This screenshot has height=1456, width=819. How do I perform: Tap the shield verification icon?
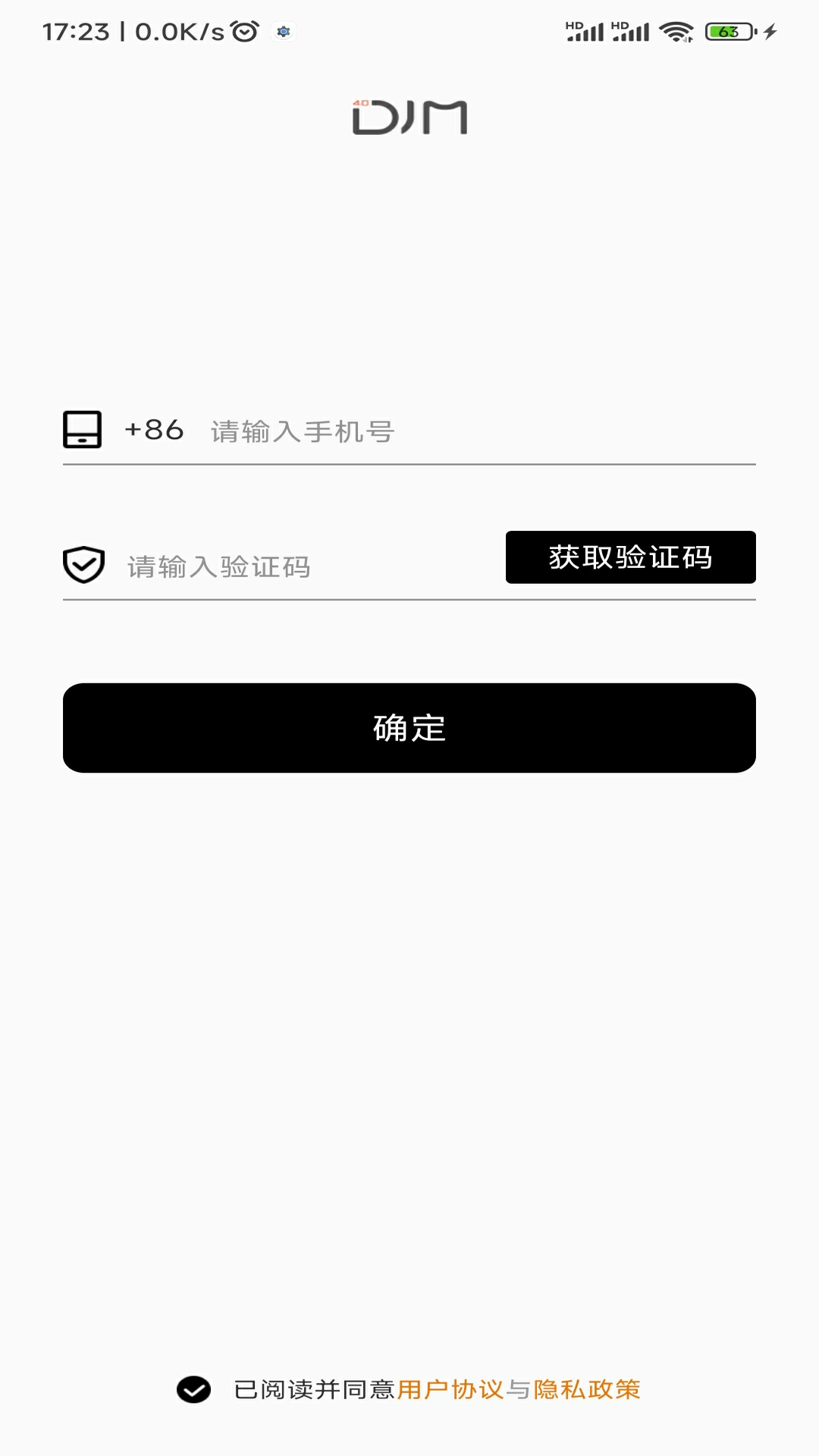point(84,565)
